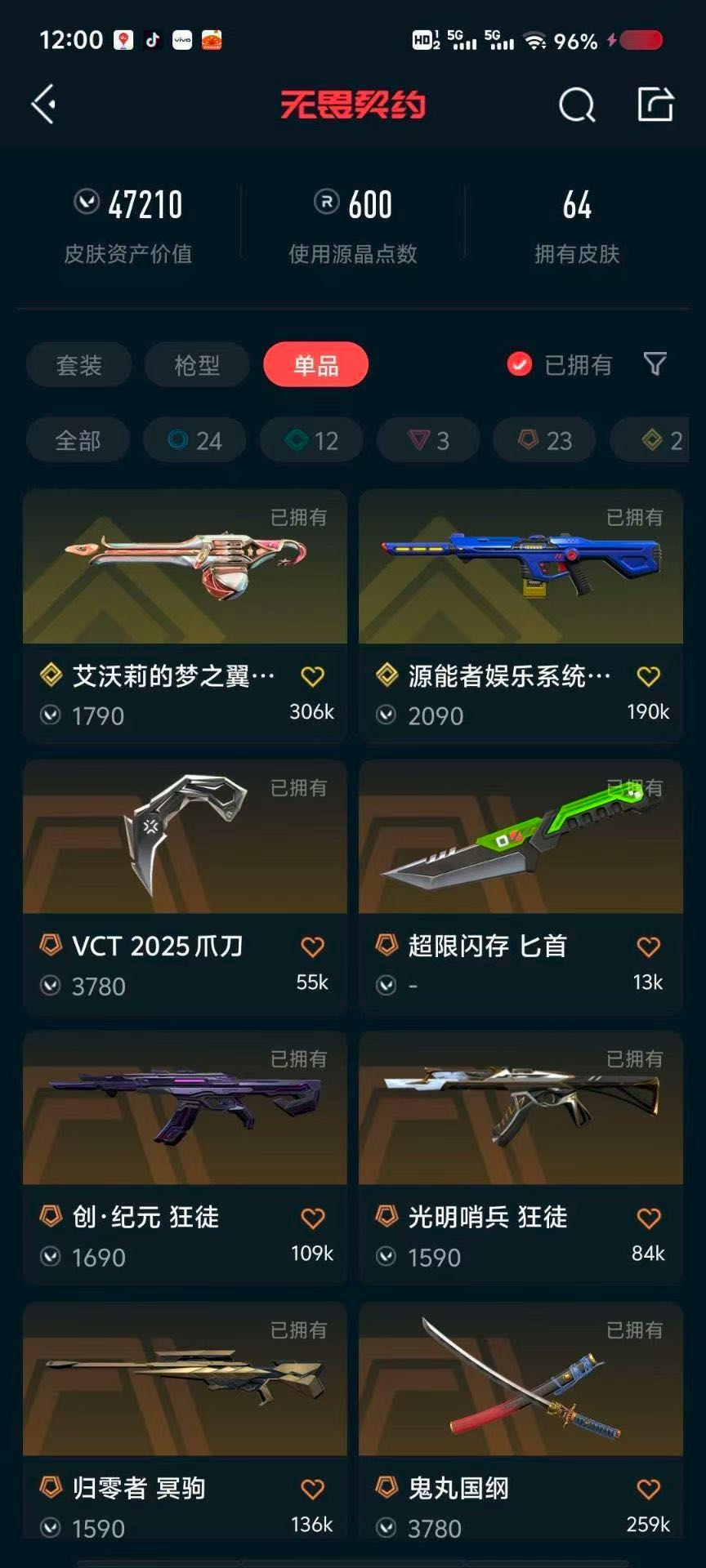Share this skin collection page
This screenshot has height=1568, width=706.
(655, 105)
